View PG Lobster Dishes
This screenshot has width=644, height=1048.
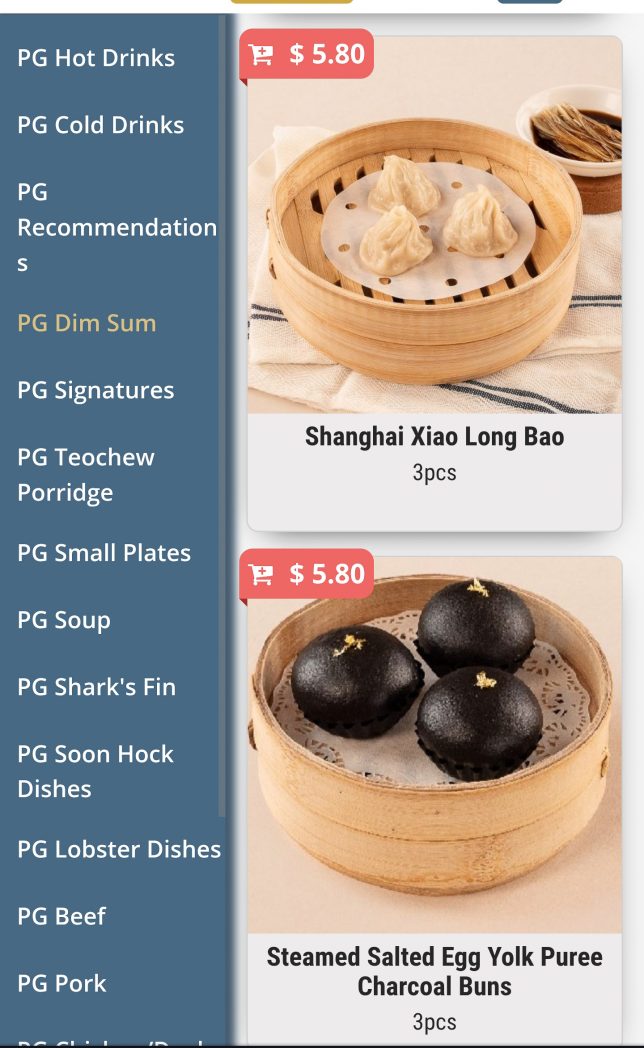coord(119,849)
